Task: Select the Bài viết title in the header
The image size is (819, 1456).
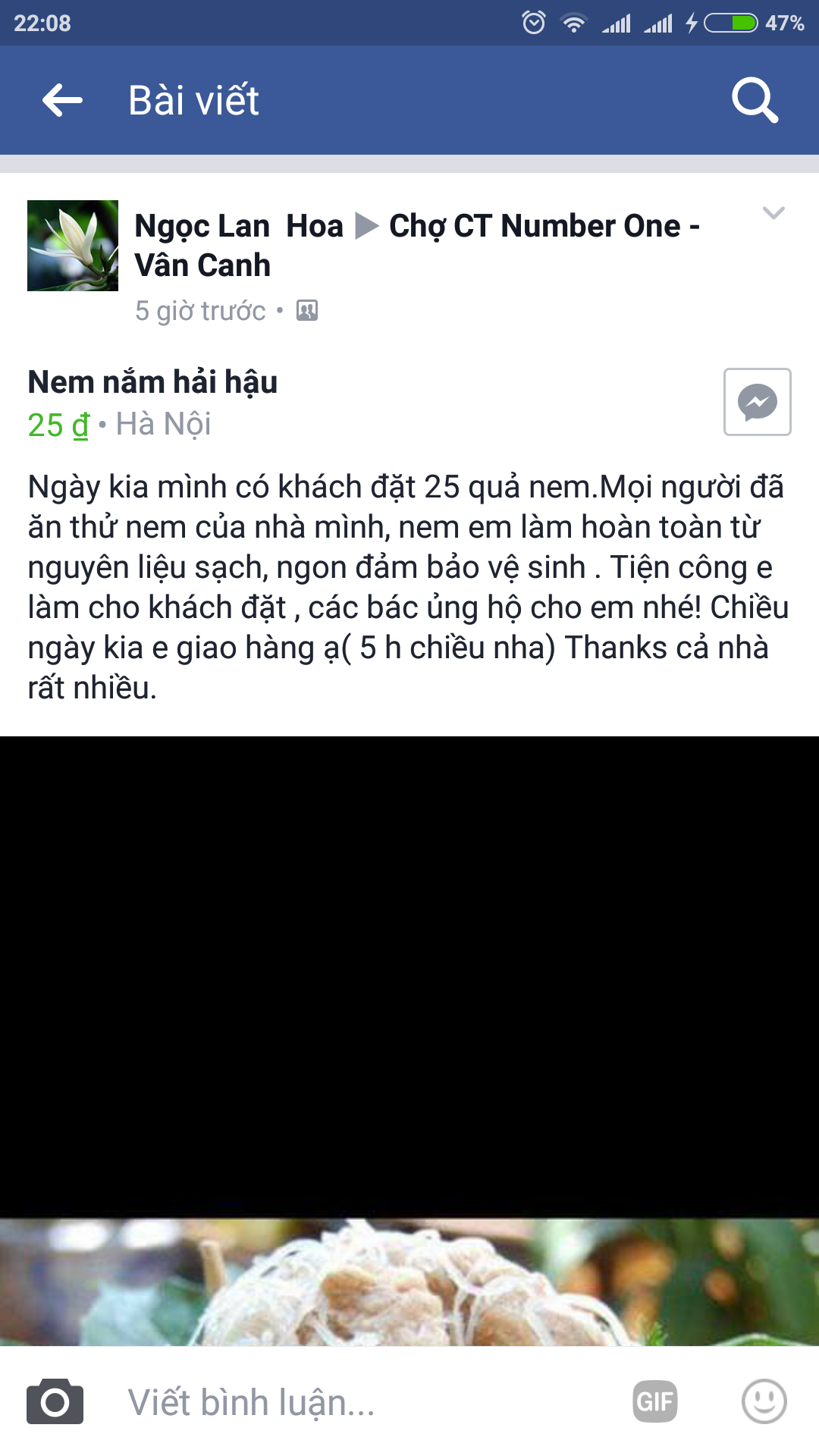Action: (x=193, y=99)
